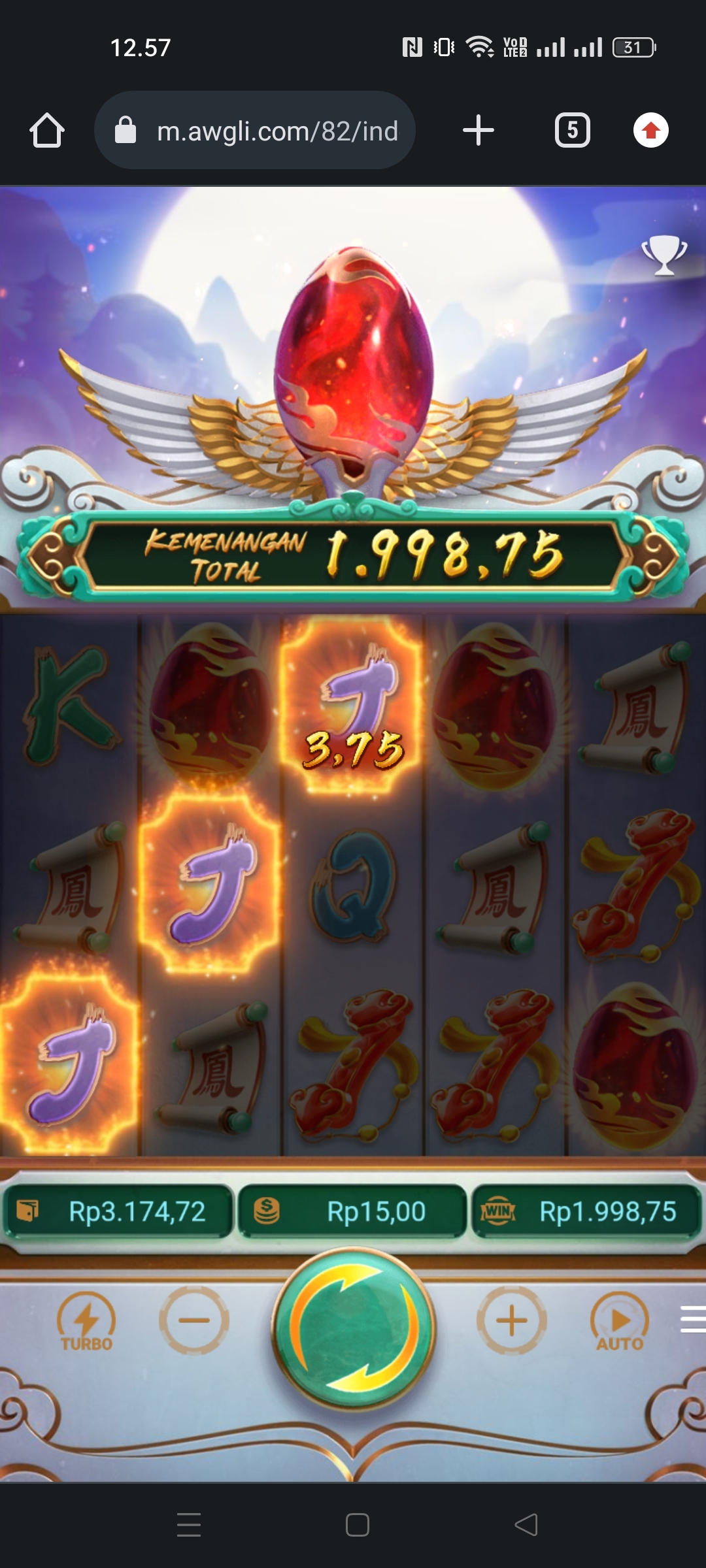Tap the browser home icon
The height and width of the screenshot is (1568, 706).
[x=47, y=131]
